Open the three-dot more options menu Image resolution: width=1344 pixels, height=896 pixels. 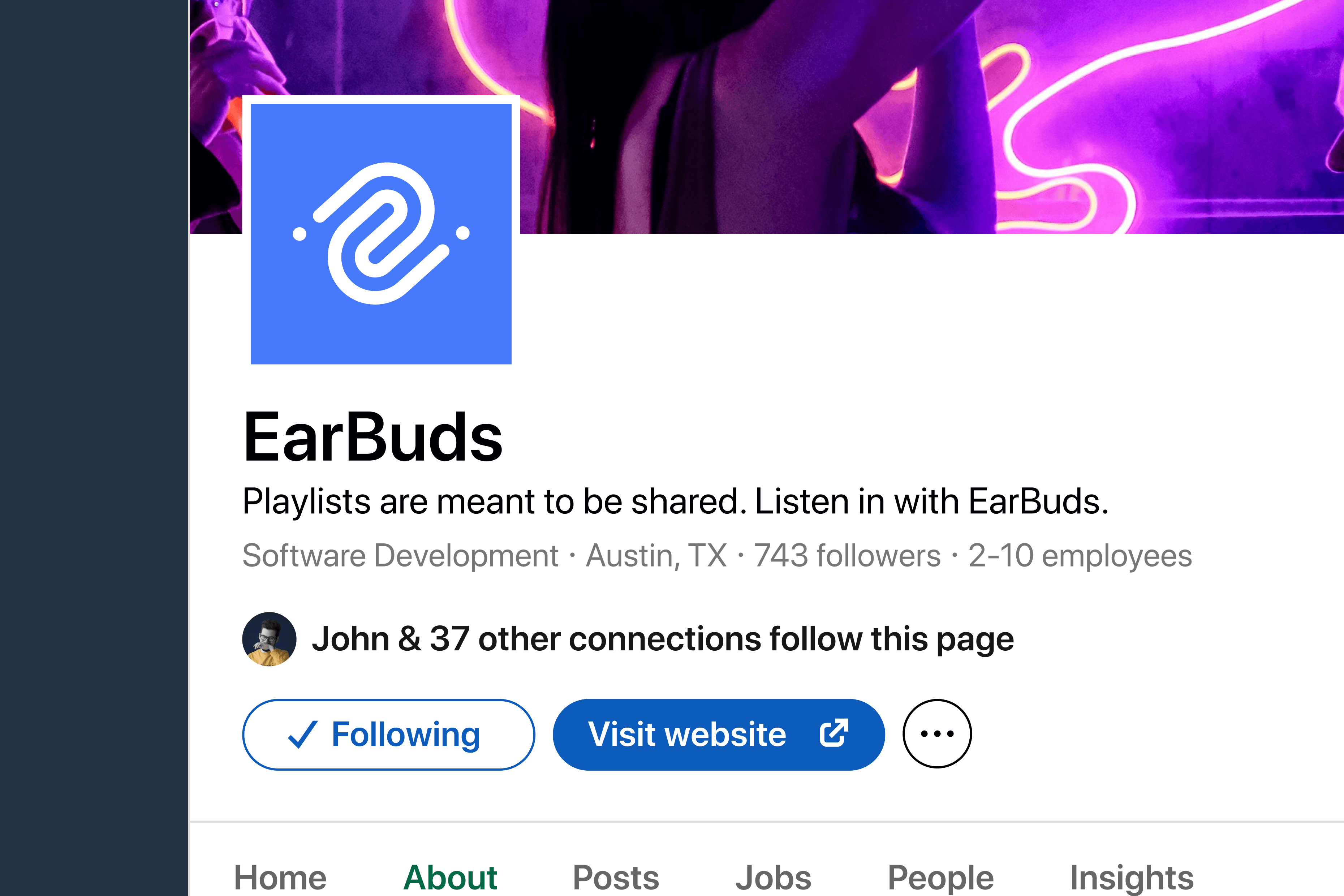[936, 734]
